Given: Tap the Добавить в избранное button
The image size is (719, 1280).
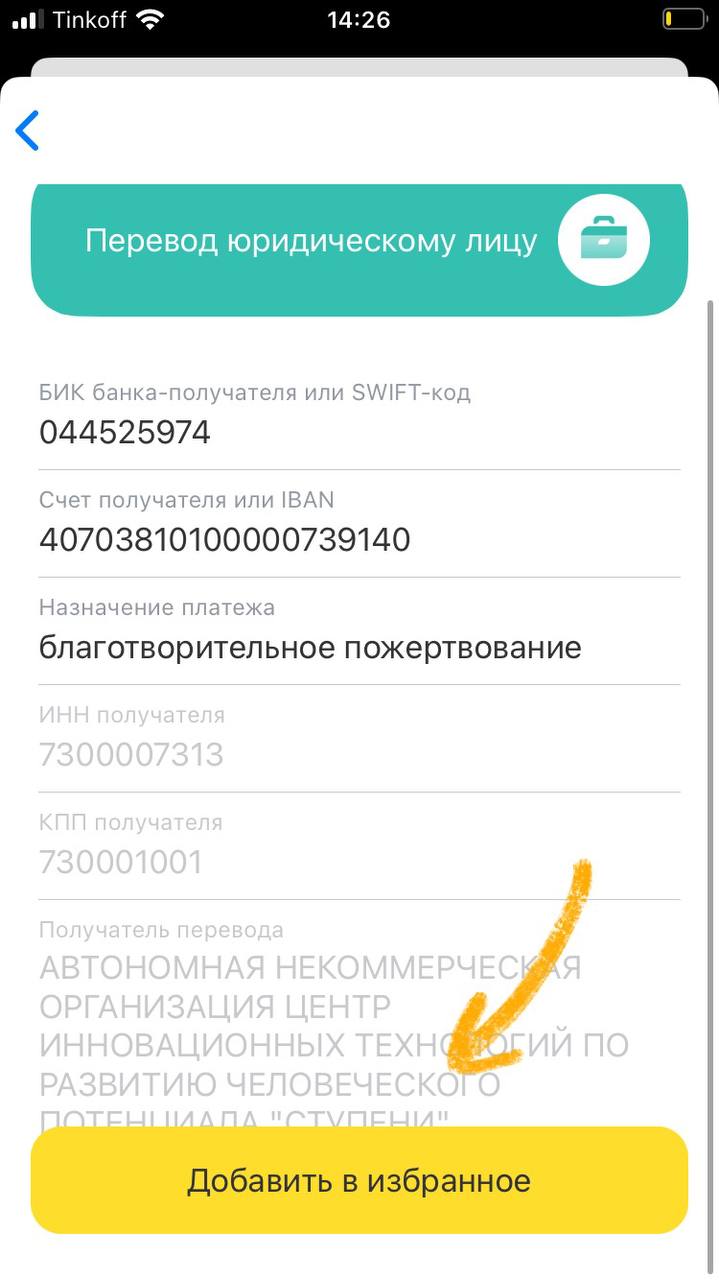Looking at the screenshot, I should pos(359,1180).
